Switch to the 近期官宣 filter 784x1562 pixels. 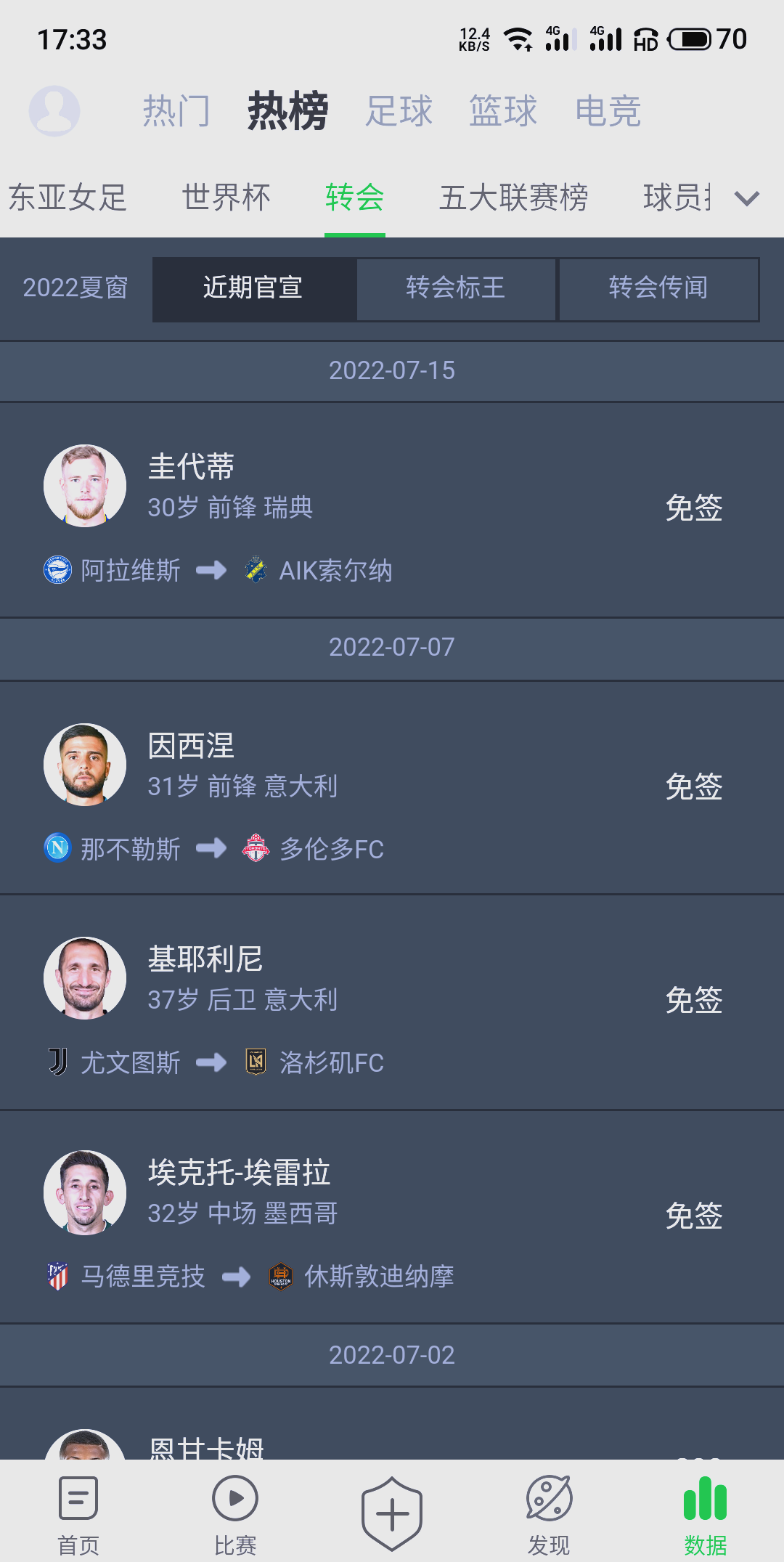[253, 288]
